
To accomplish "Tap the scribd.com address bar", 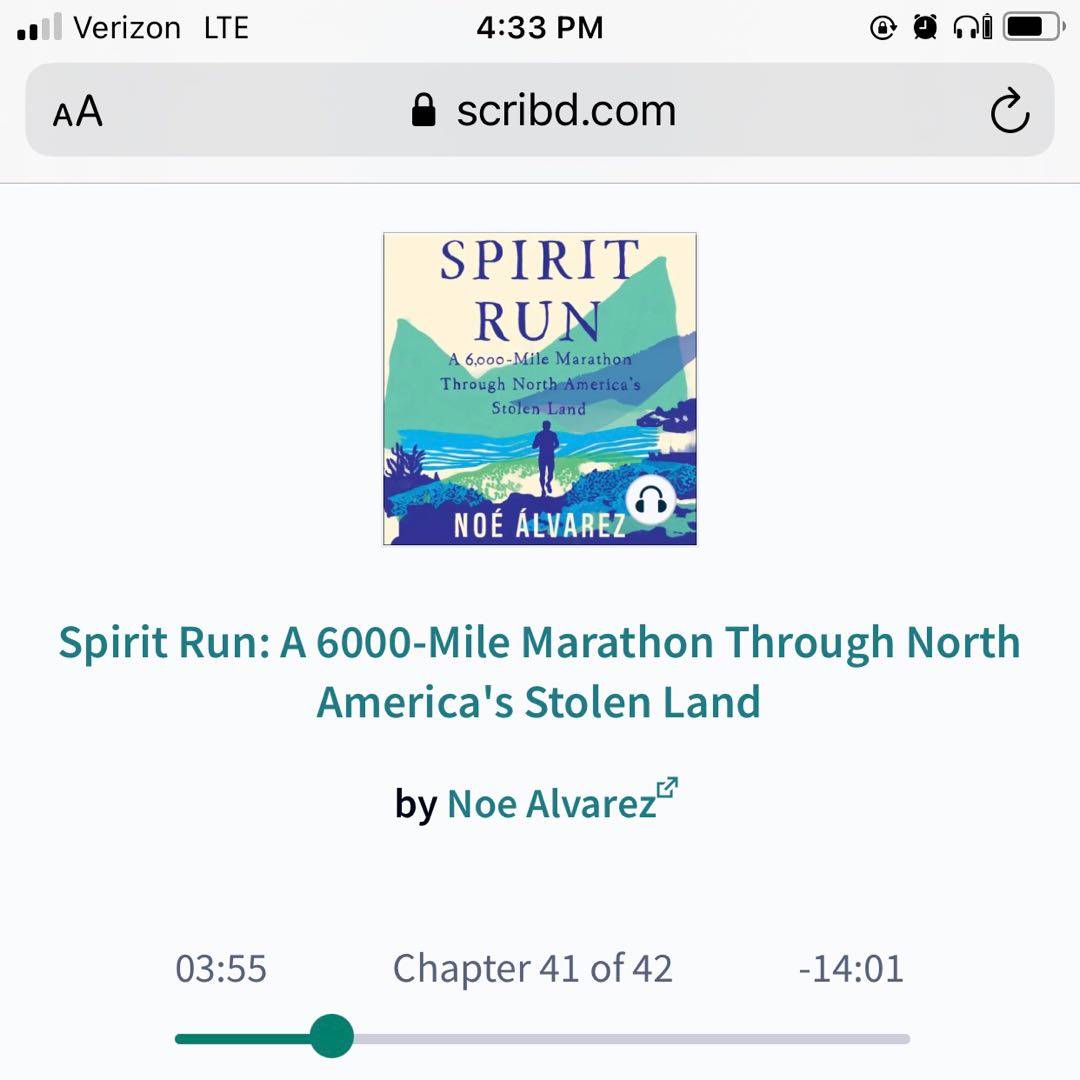I will click(545, 111).
